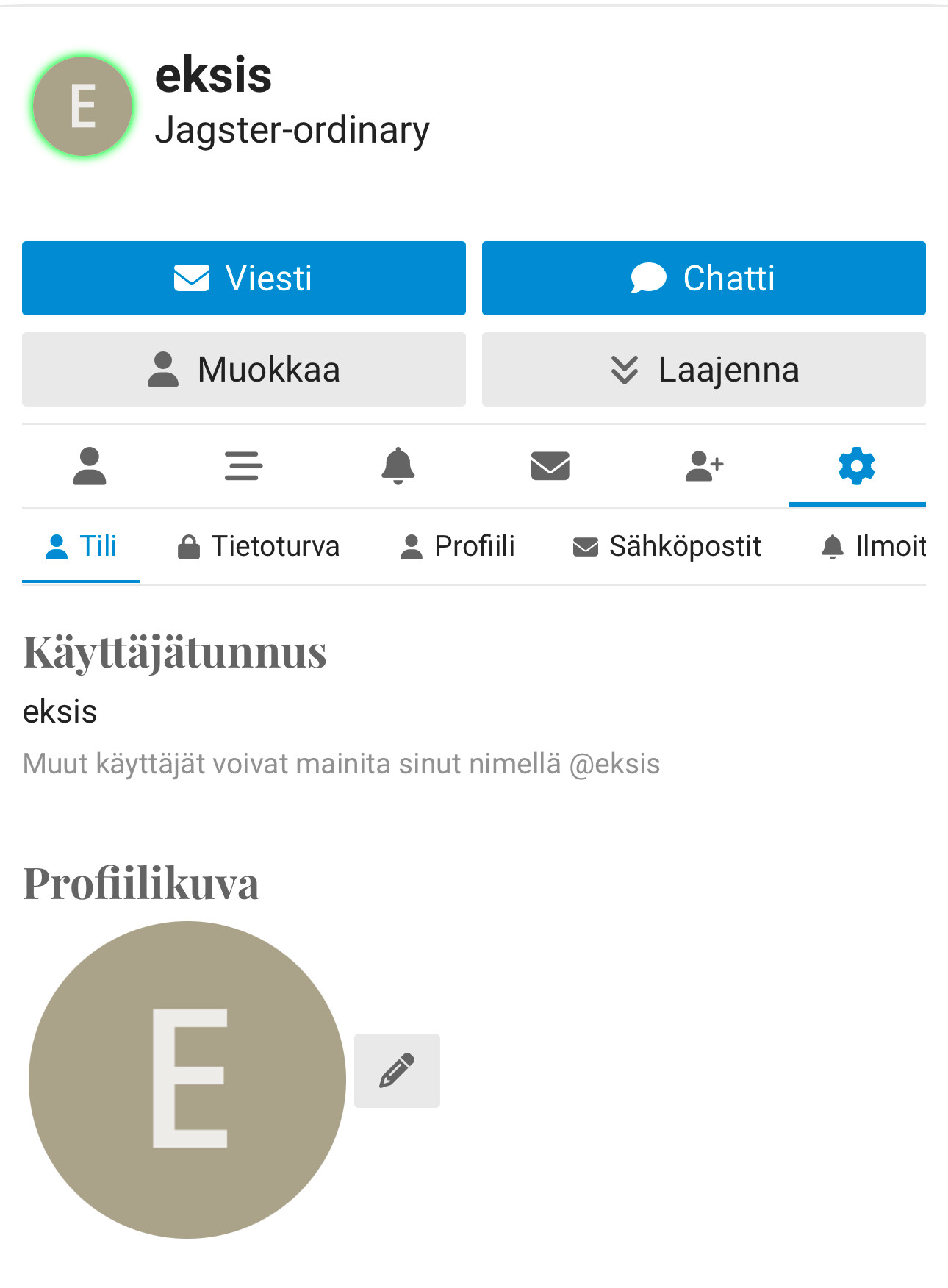Open the envelope messages tab
The width and height of the screenshot is (948, 1288).
[x=550, y=466]
